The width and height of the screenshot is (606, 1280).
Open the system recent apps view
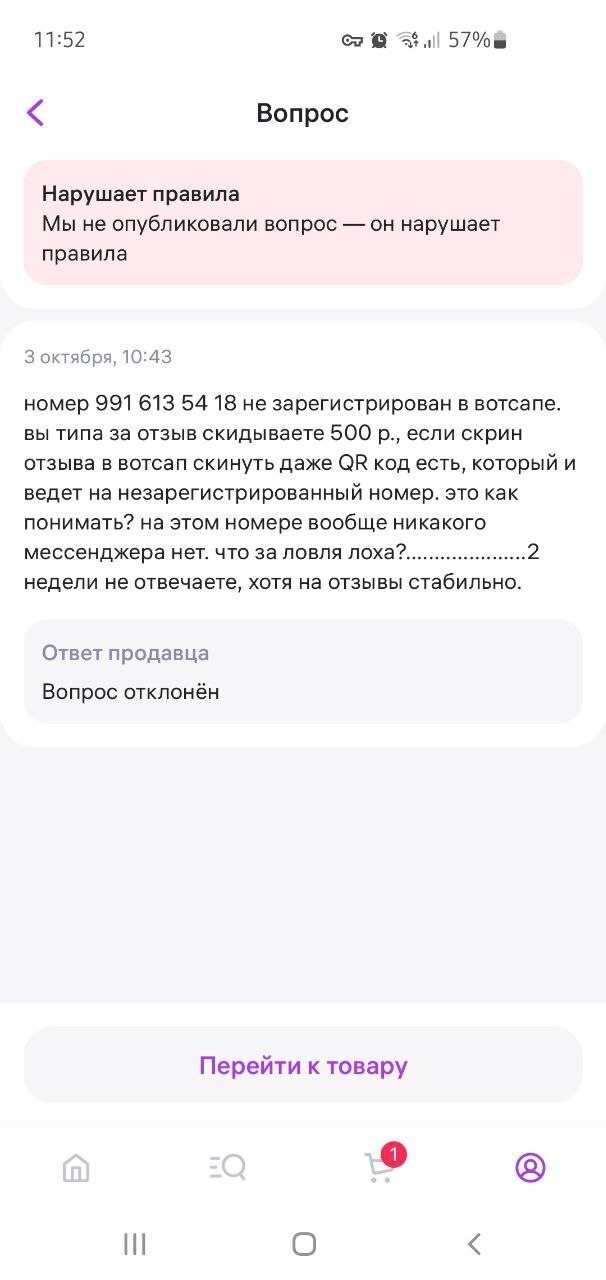[135, 1244]
